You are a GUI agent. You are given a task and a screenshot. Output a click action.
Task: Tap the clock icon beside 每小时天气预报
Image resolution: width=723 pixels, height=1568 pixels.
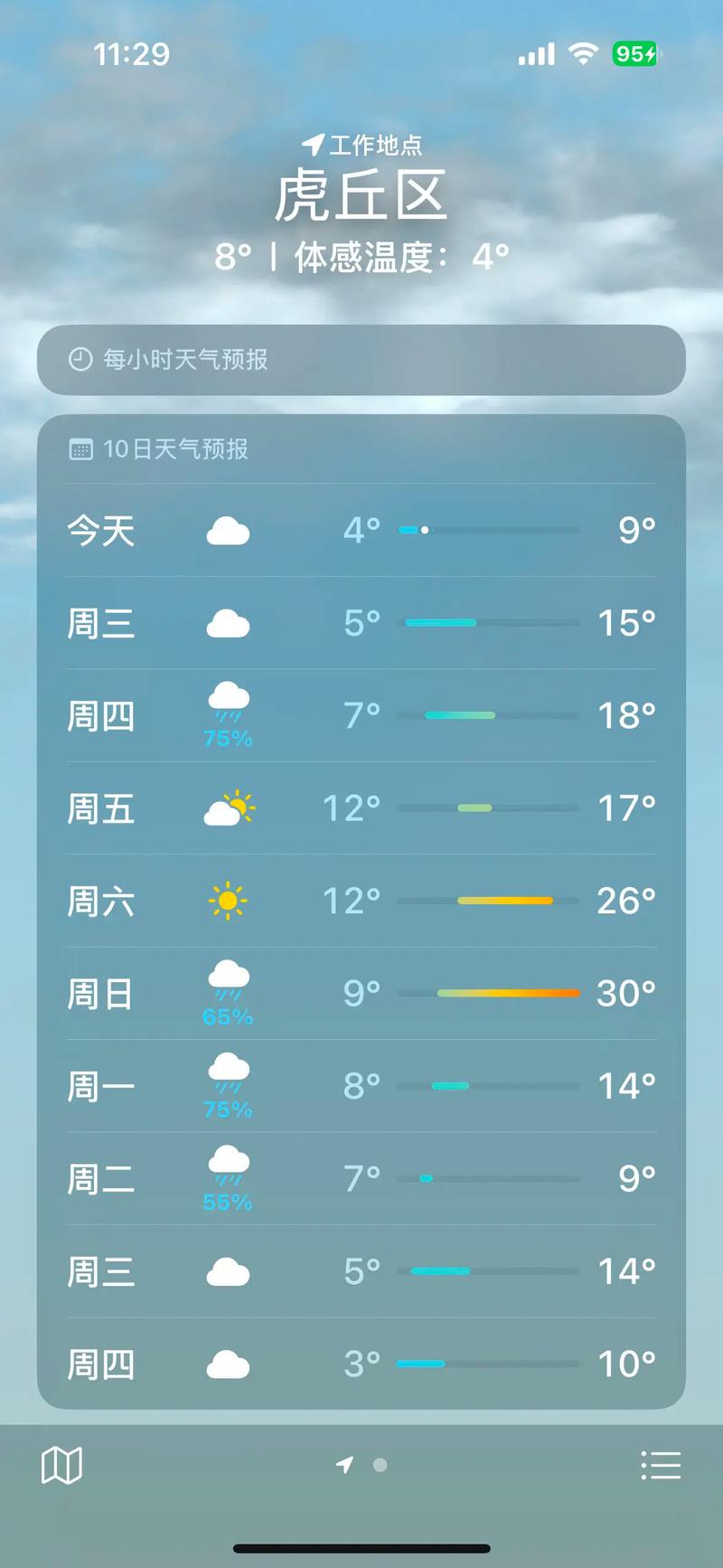pyautogui.click(x=80, y=360)
